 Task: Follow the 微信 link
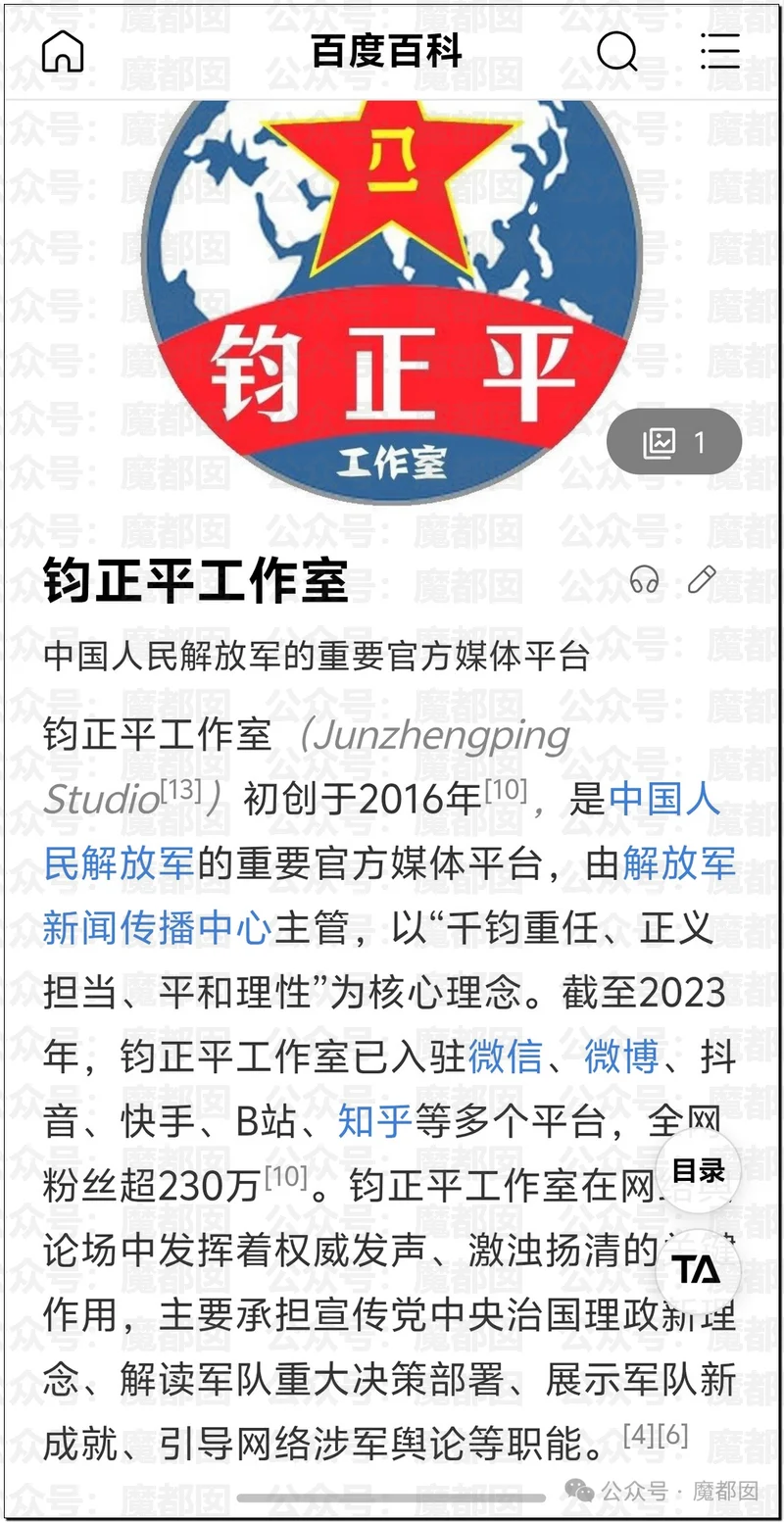click(x=505, y=1057)
